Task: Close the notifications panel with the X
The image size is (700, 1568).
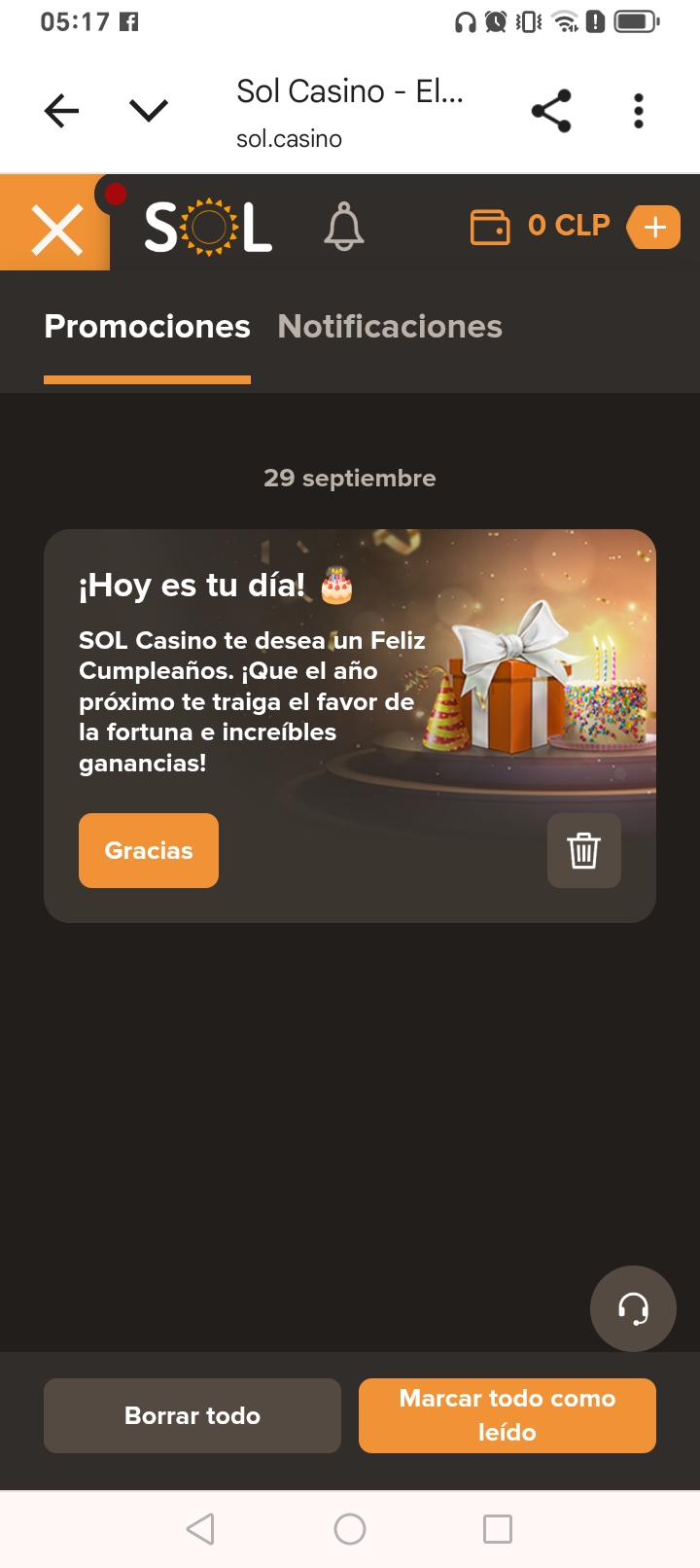Action: pyautogui.click(x=56, y=232)
